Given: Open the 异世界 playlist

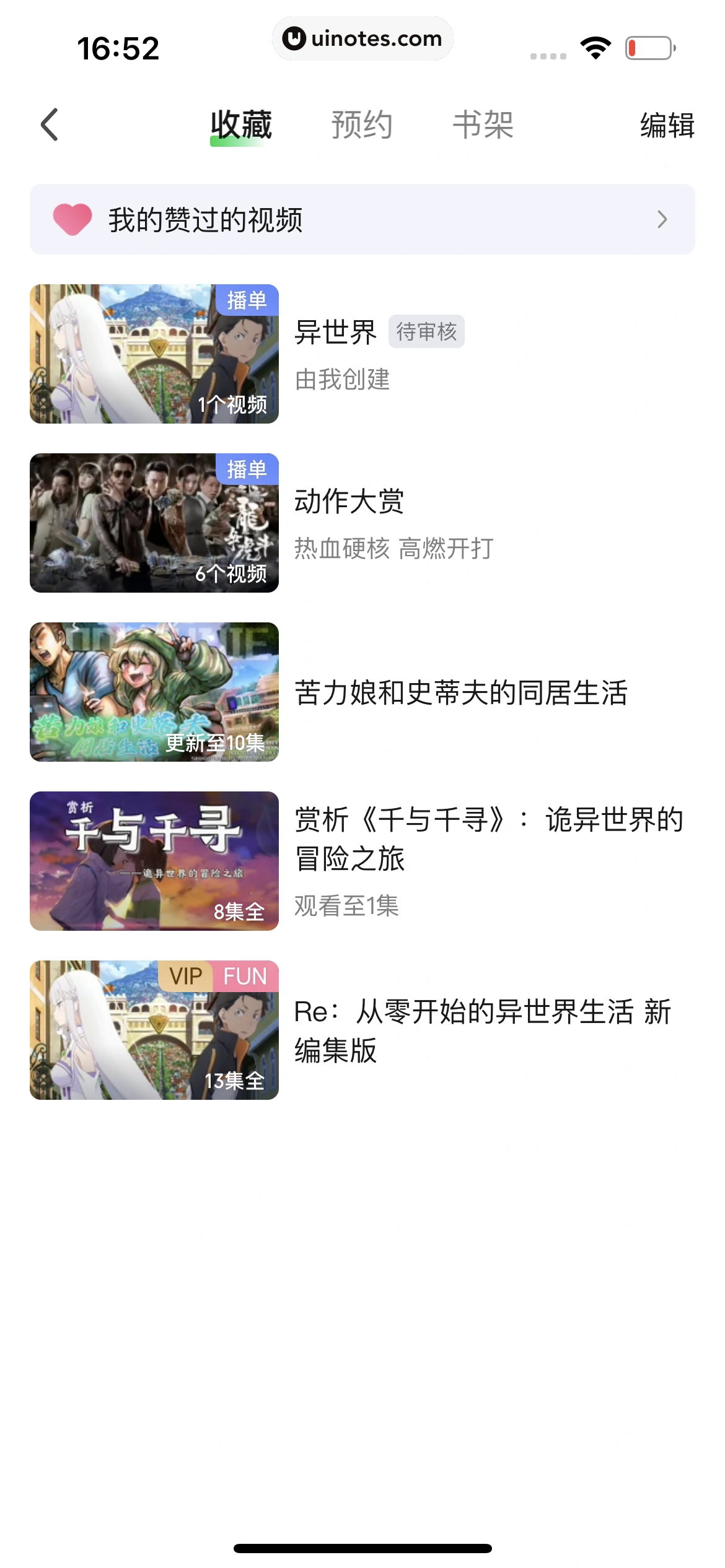Looking at the screenshot, I should (335, 333).
